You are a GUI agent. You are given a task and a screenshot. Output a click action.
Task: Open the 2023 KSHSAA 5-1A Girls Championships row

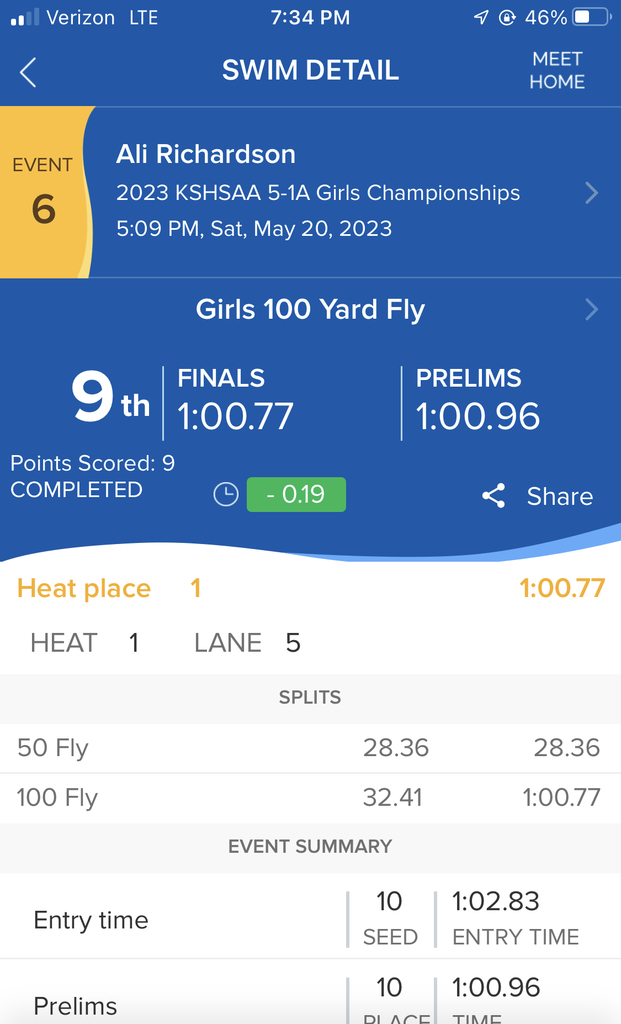[310, 193]
